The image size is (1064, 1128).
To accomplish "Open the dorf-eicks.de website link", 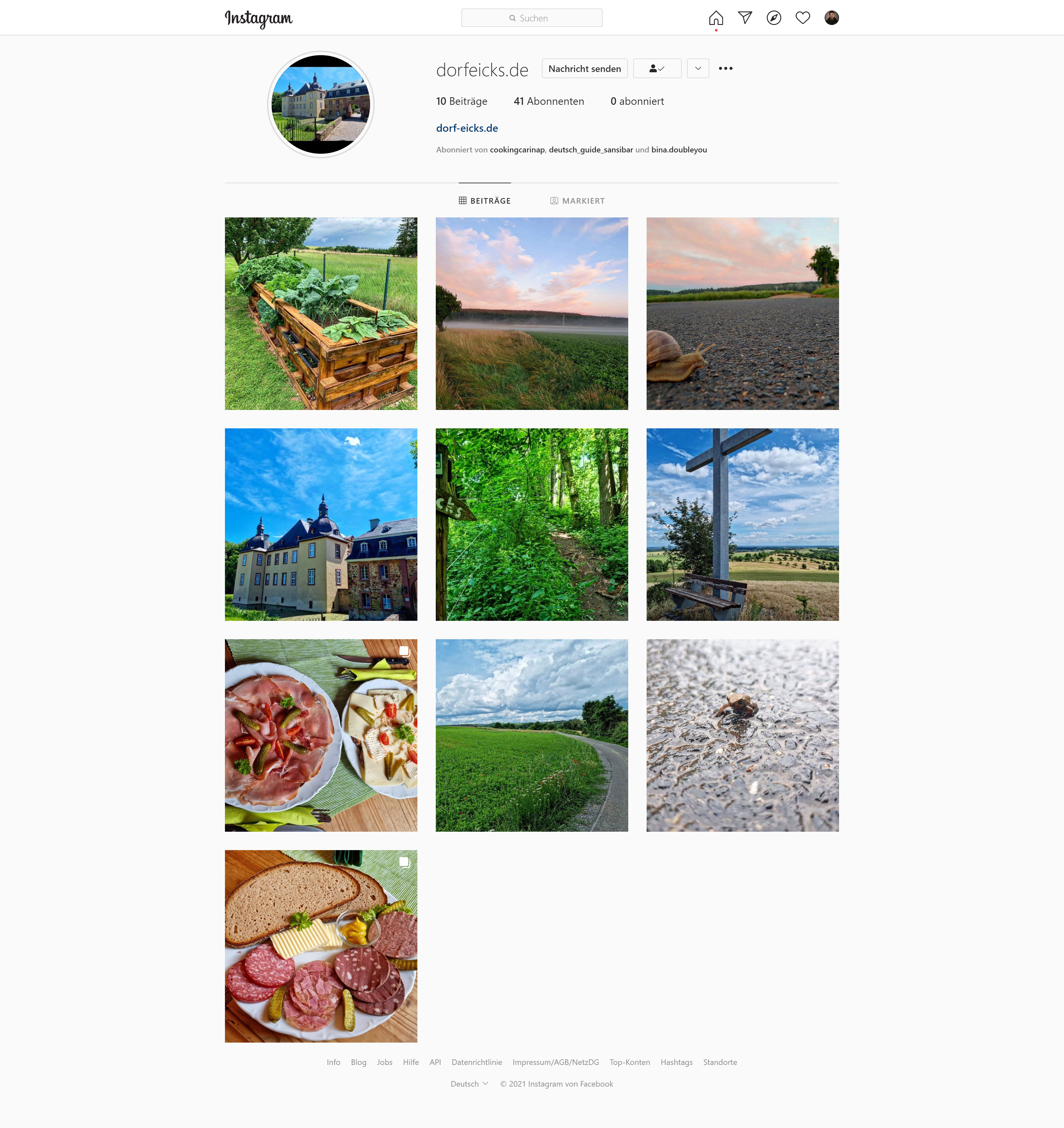I will coord(467,128).
